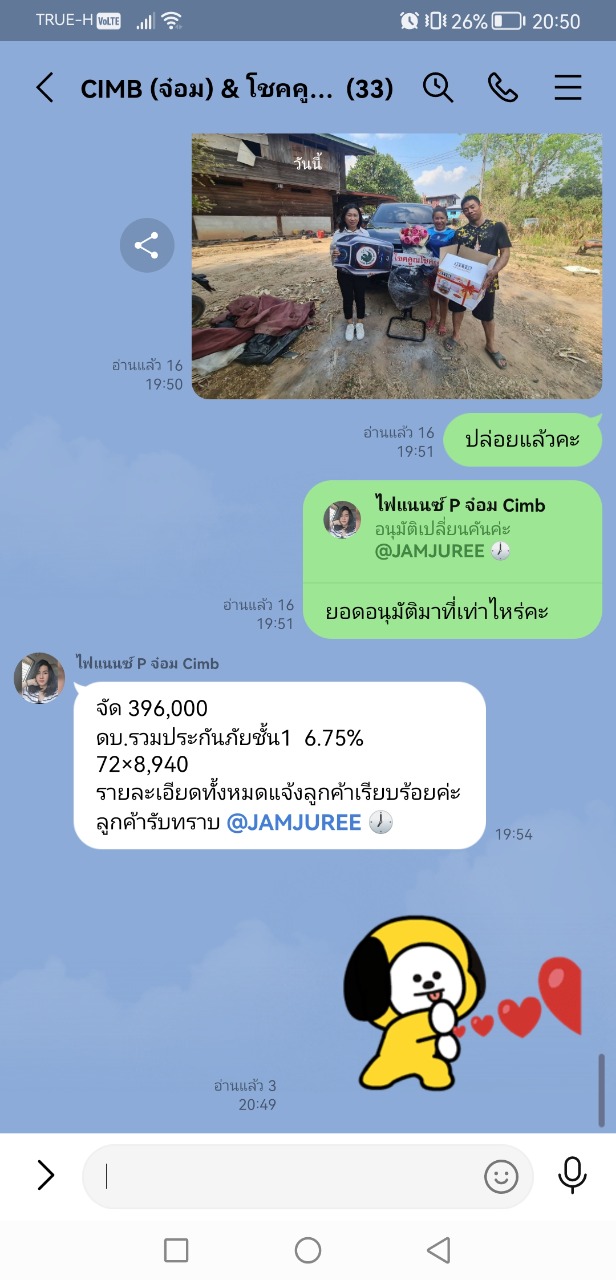The image size is (616, 1280).
Task: Open the recent apps view
Action: [176, 1250]
